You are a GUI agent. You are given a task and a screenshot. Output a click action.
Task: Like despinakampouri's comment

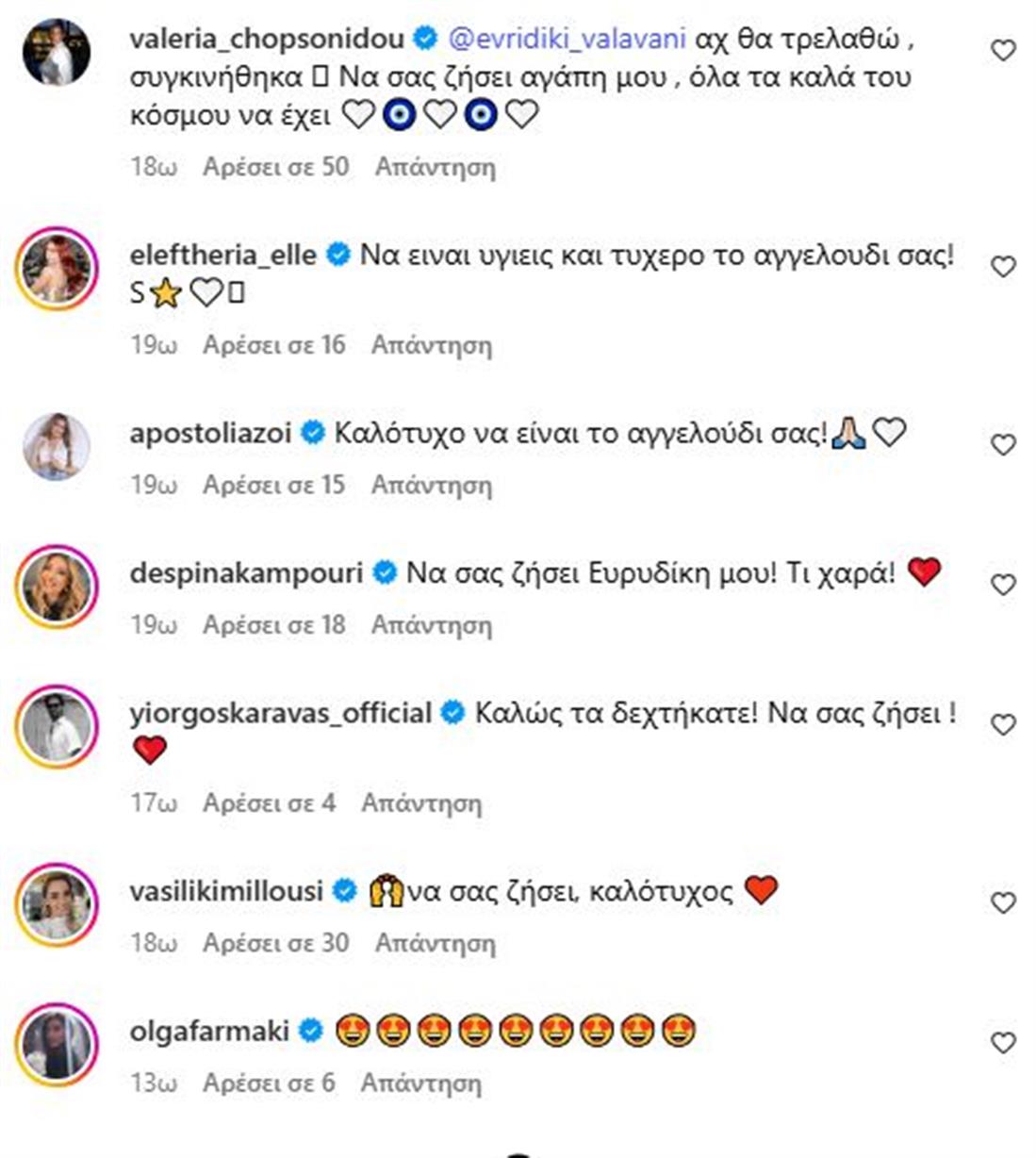tap(1003, 585)
